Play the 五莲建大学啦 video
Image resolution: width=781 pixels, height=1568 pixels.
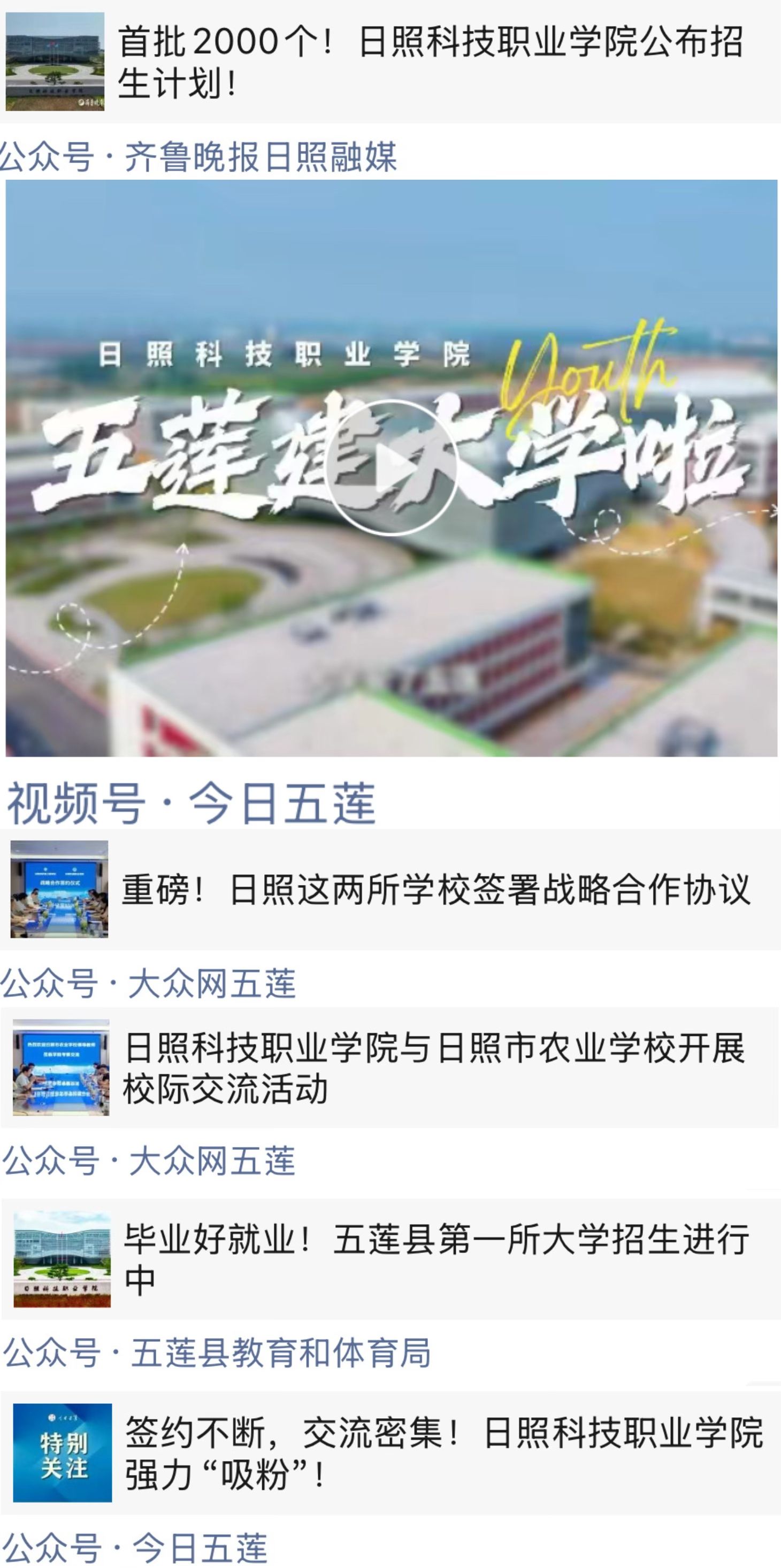pyautogui.click(x=391, y=467)
